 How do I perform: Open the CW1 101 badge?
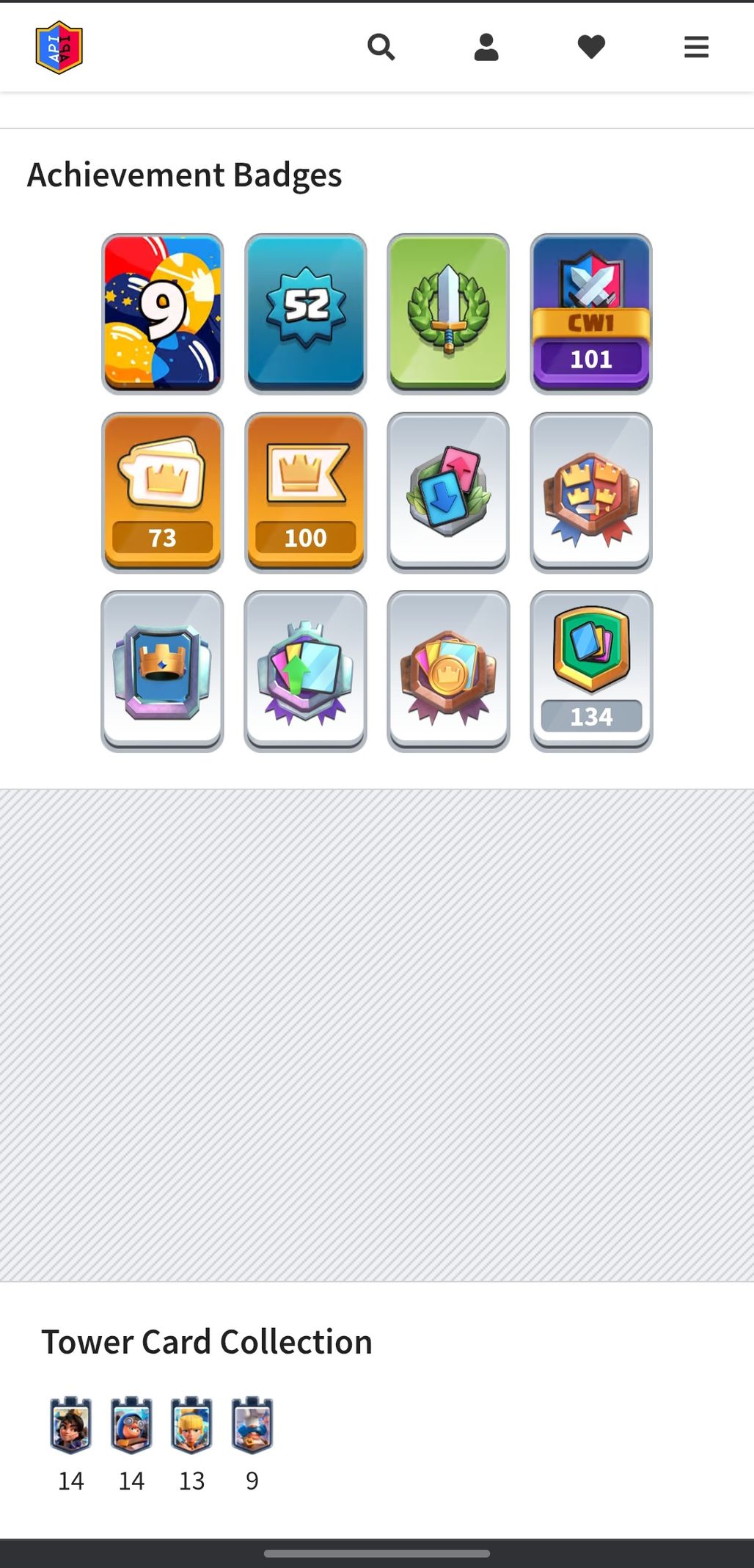click(x=591, y=313)
